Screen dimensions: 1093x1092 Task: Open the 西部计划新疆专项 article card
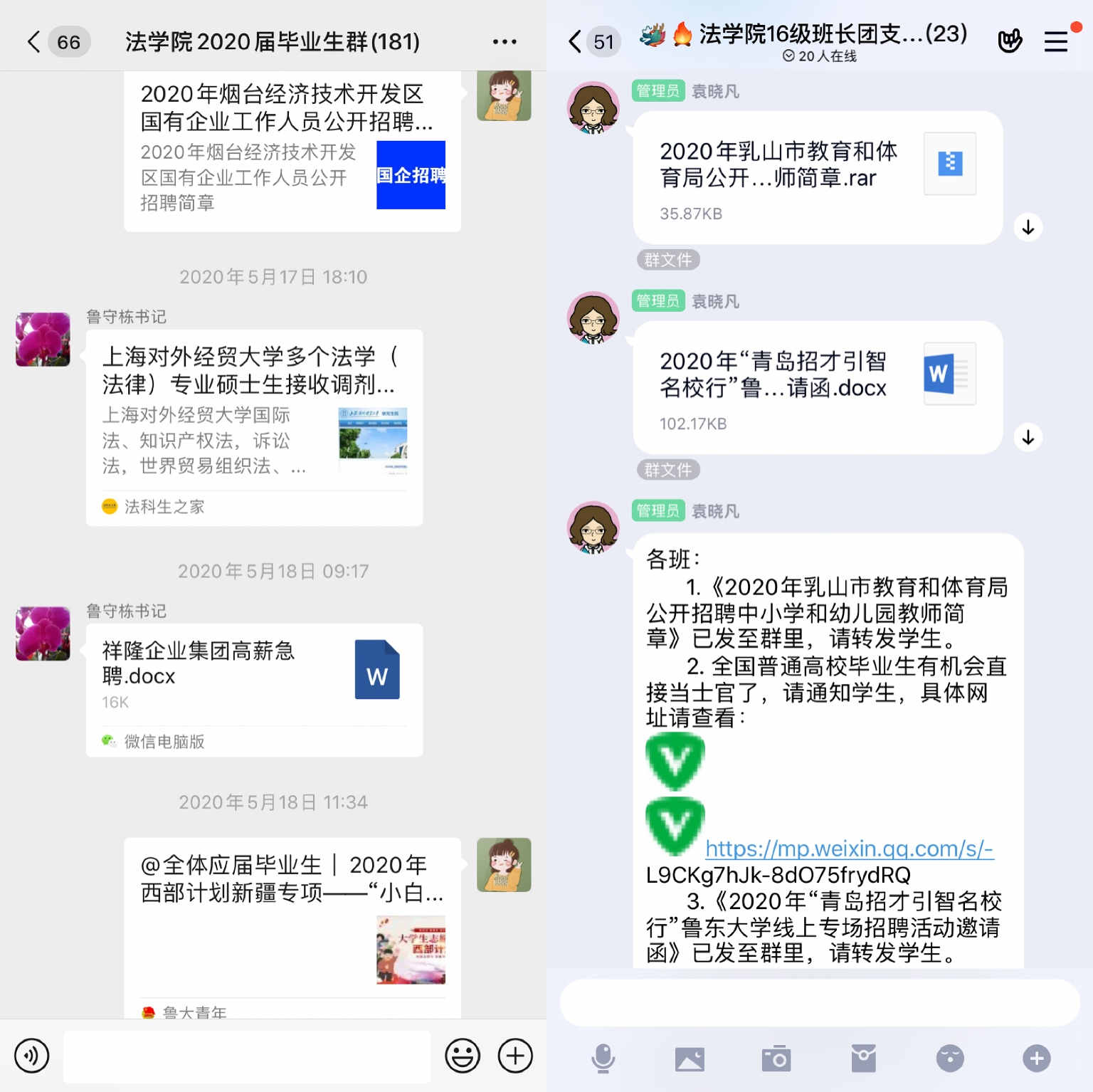[292, 918]
